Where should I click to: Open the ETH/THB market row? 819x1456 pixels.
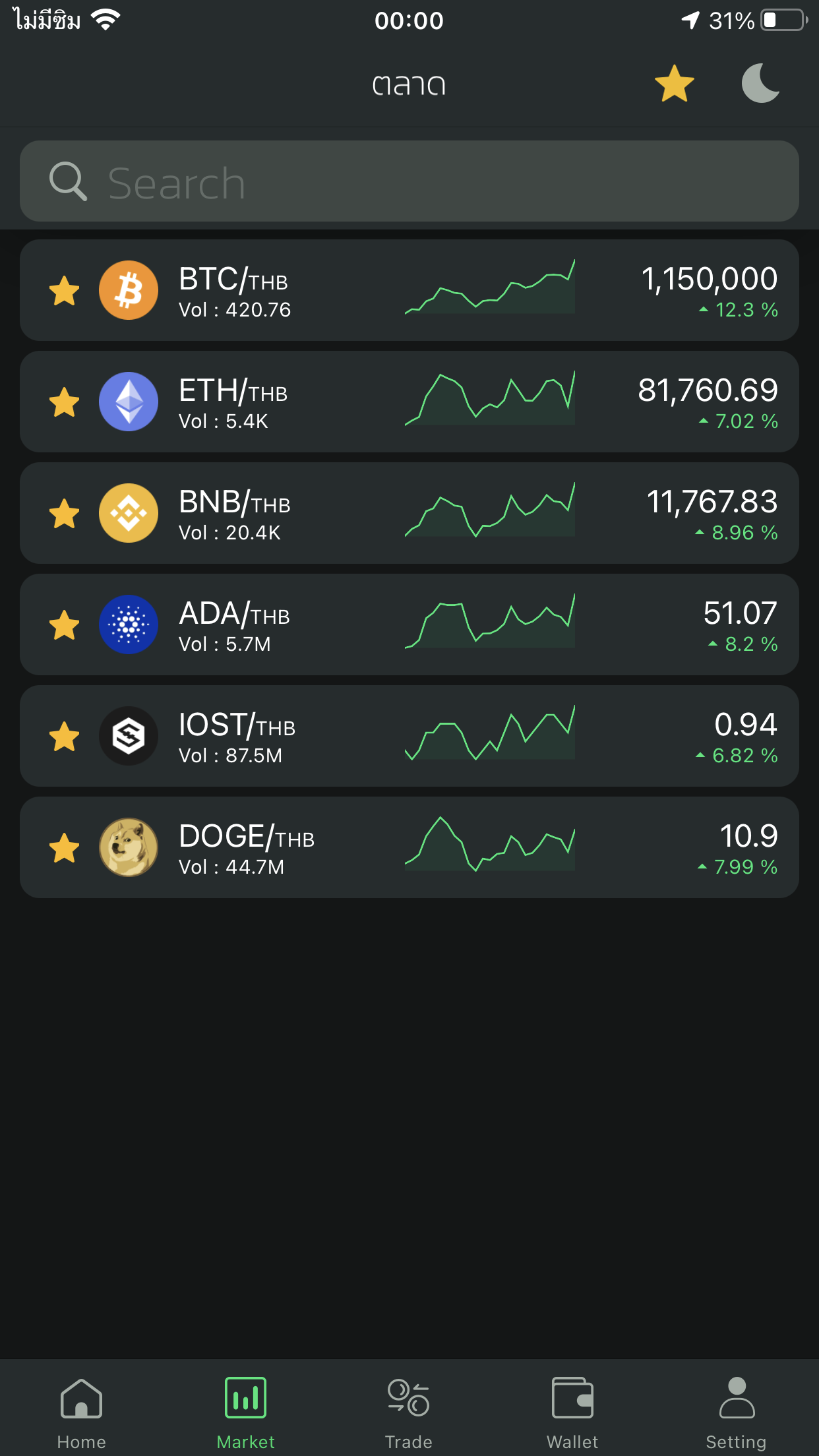pyautogui.click(x=409, y=402)
